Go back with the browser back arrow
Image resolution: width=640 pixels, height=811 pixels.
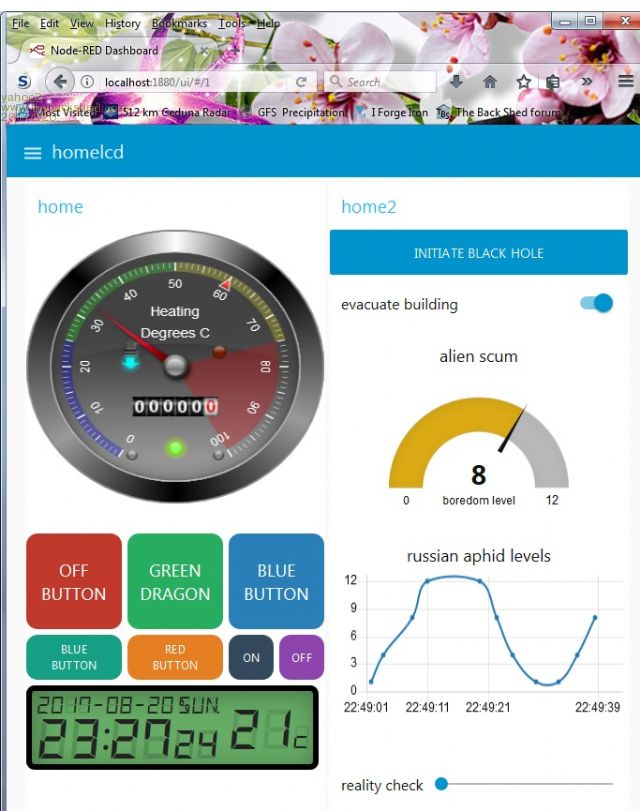click(59, 82)
